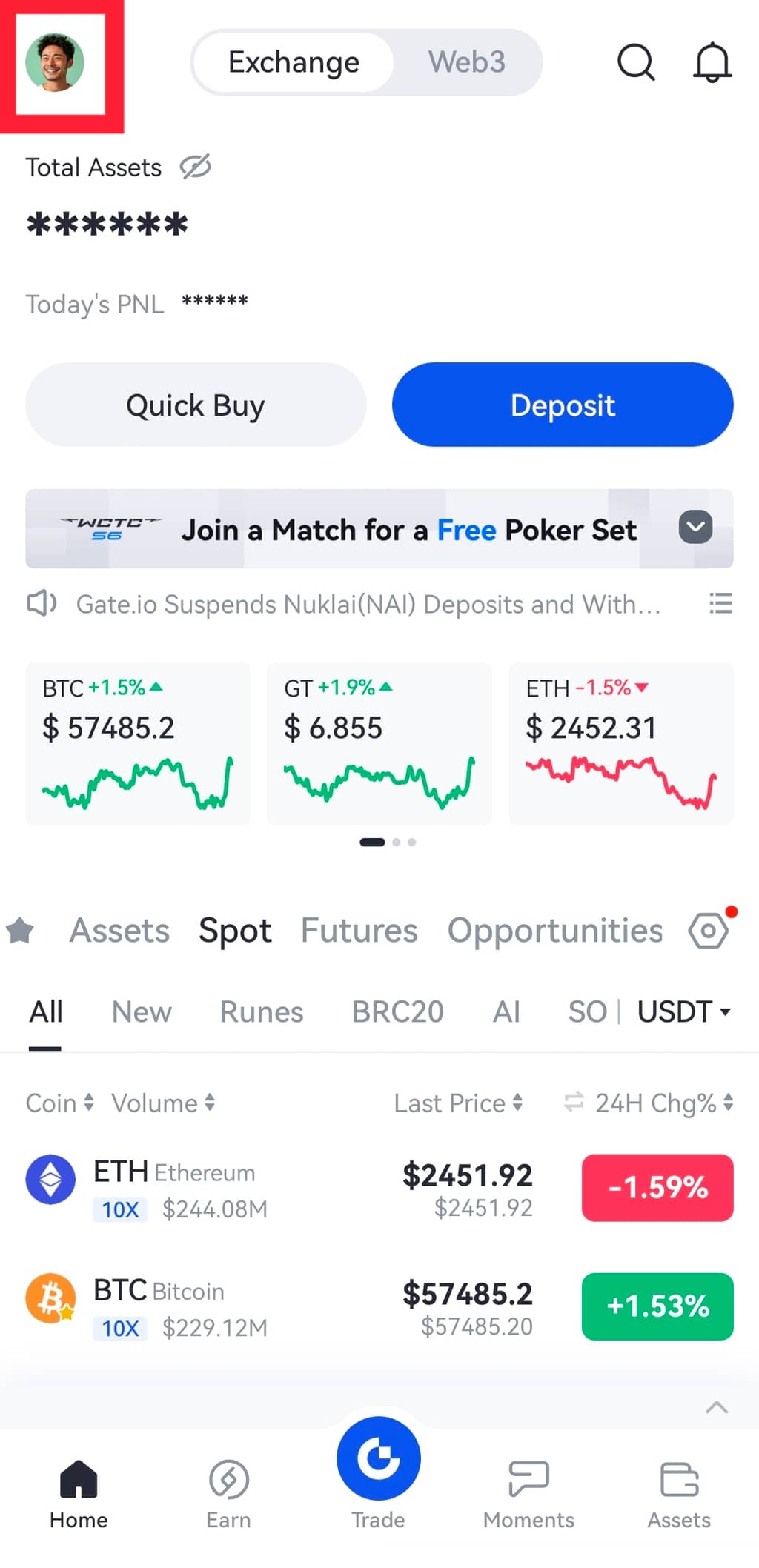Open the BTC price chart card

[x=138, y=743]
